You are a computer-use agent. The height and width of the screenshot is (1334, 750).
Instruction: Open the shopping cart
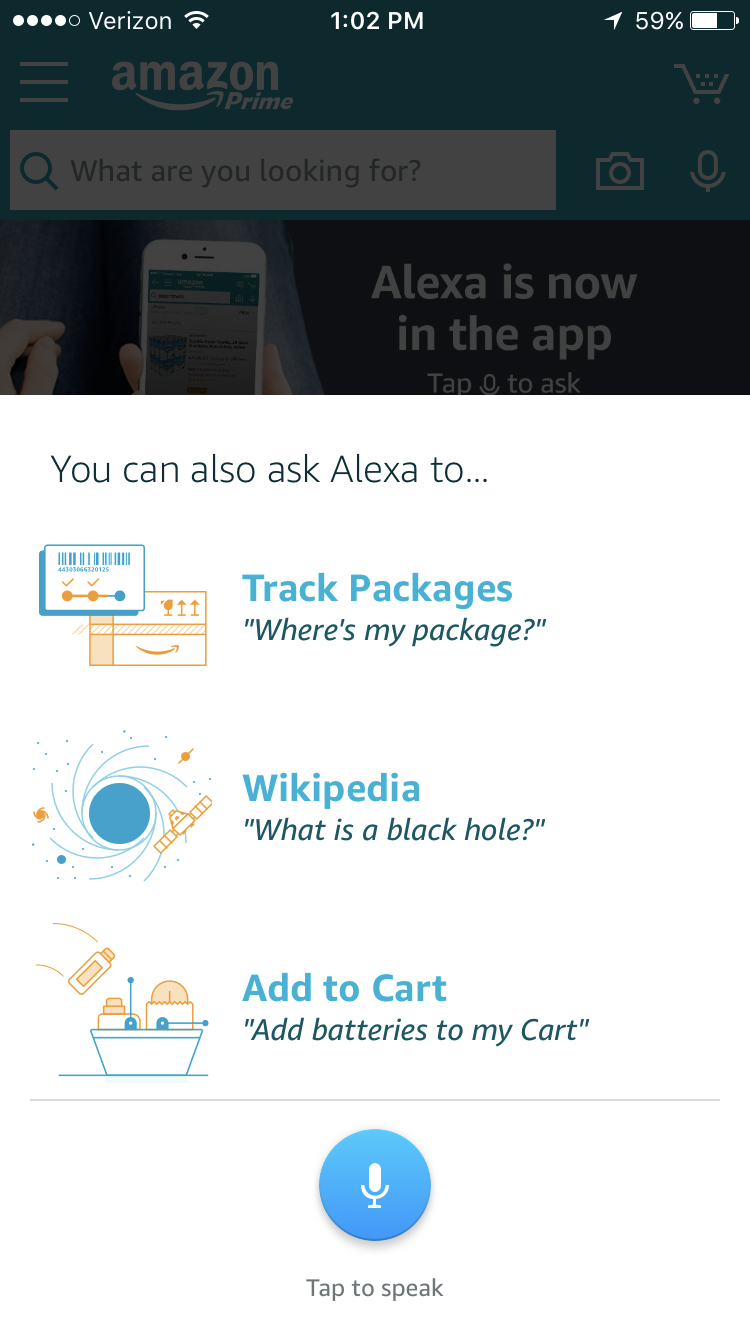(700, 84)
